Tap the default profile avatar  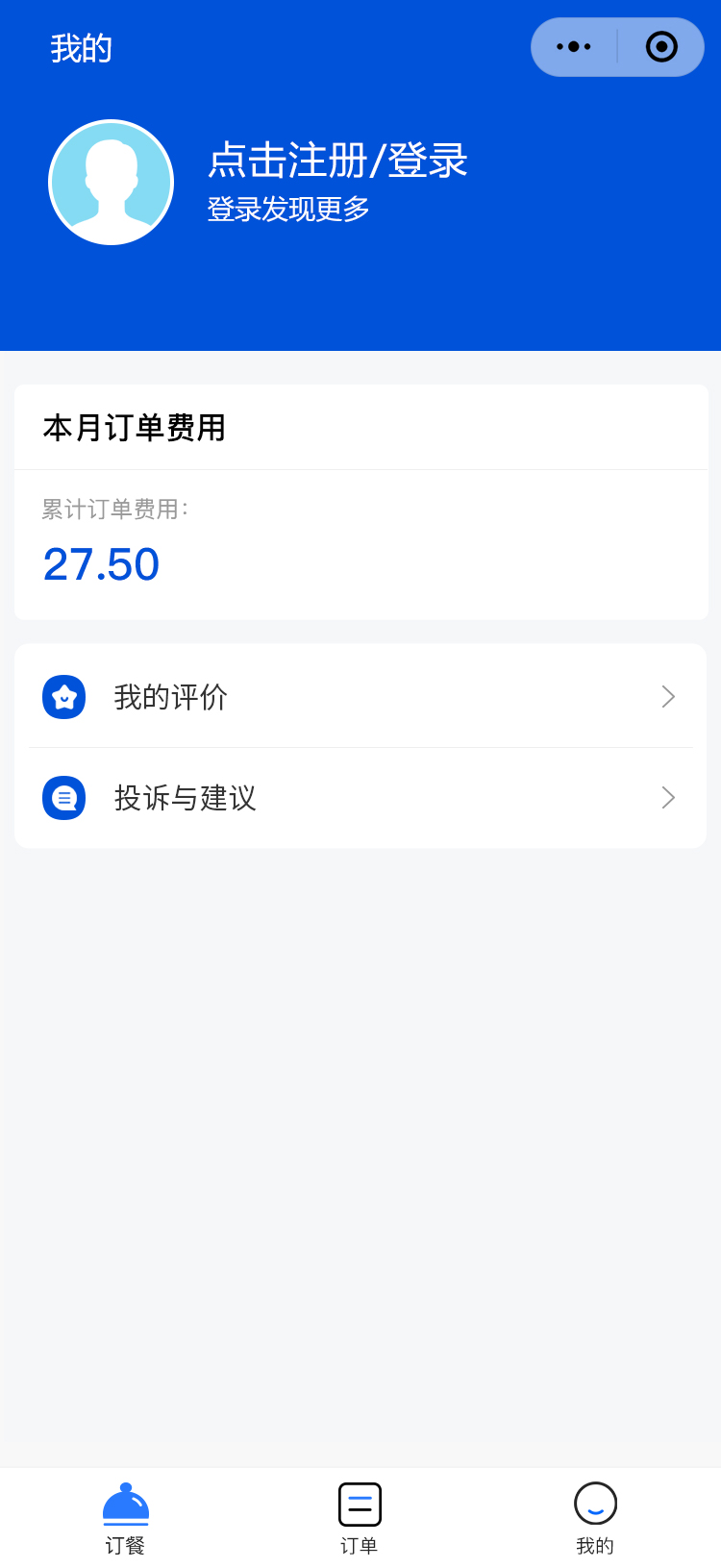(112, 183)
